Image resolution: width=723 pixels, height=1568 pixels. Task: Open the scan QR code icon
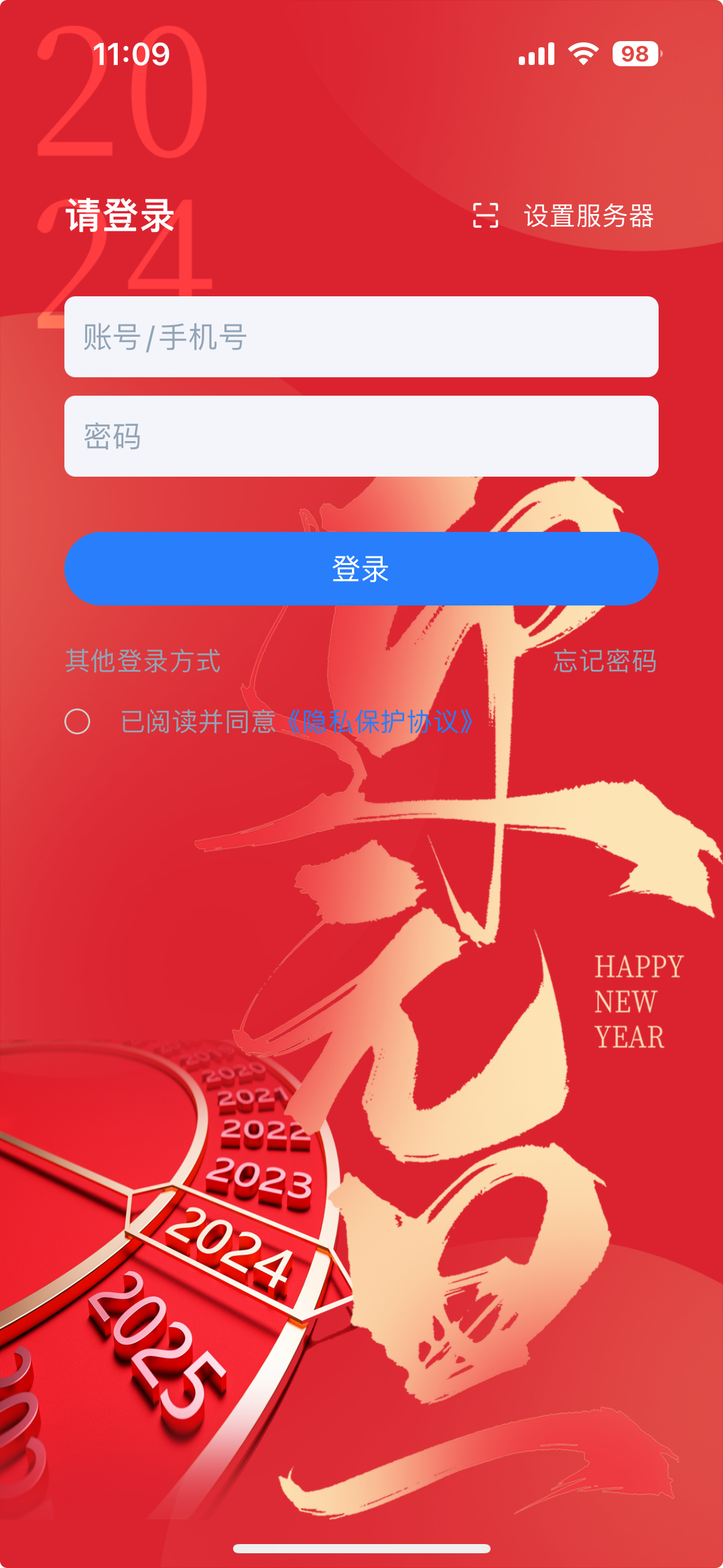tap(485, 215)
